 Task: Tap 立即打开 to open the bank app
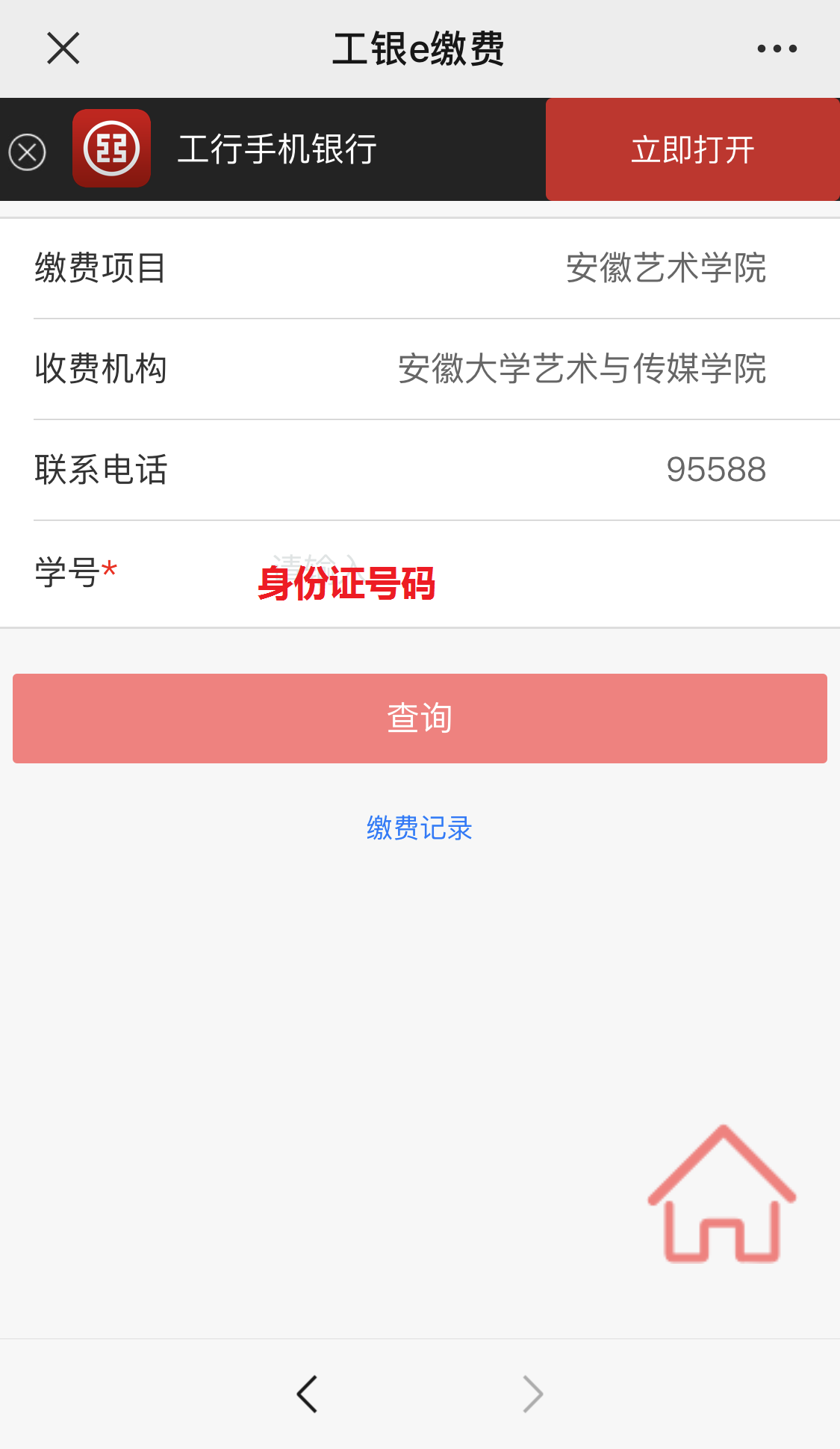coord(692,149)
